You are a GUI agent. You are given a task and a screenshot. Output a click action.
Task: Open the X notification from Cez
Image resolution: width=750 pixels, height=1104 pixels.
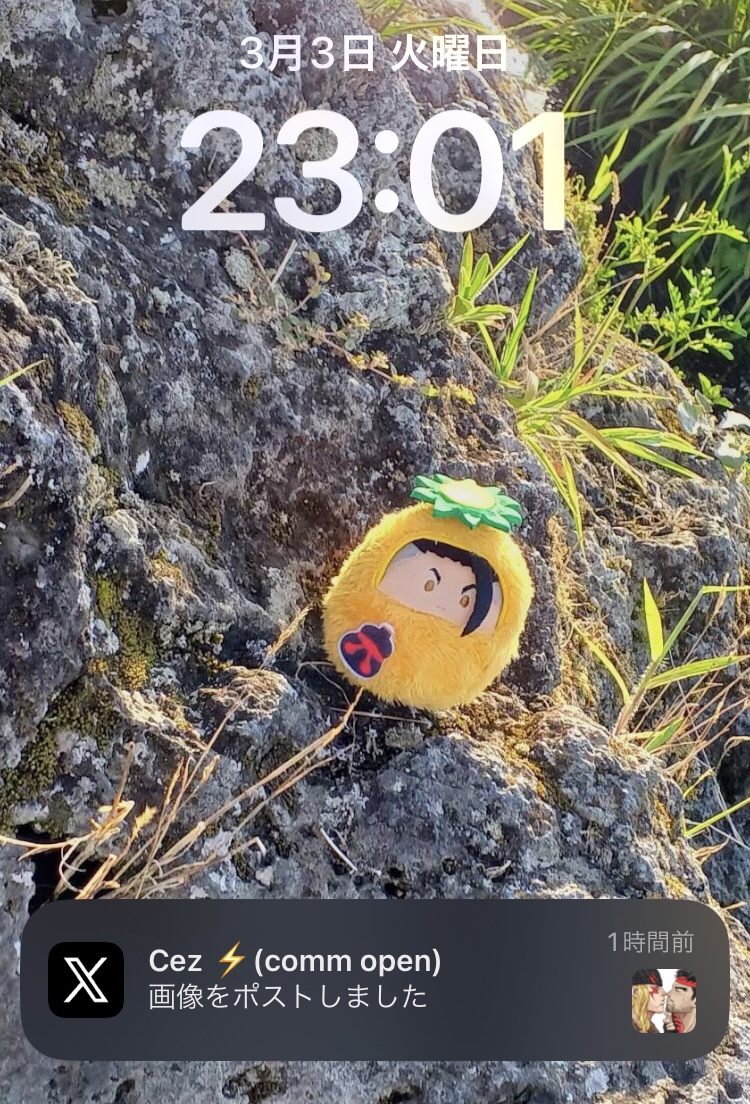point(374,979)
